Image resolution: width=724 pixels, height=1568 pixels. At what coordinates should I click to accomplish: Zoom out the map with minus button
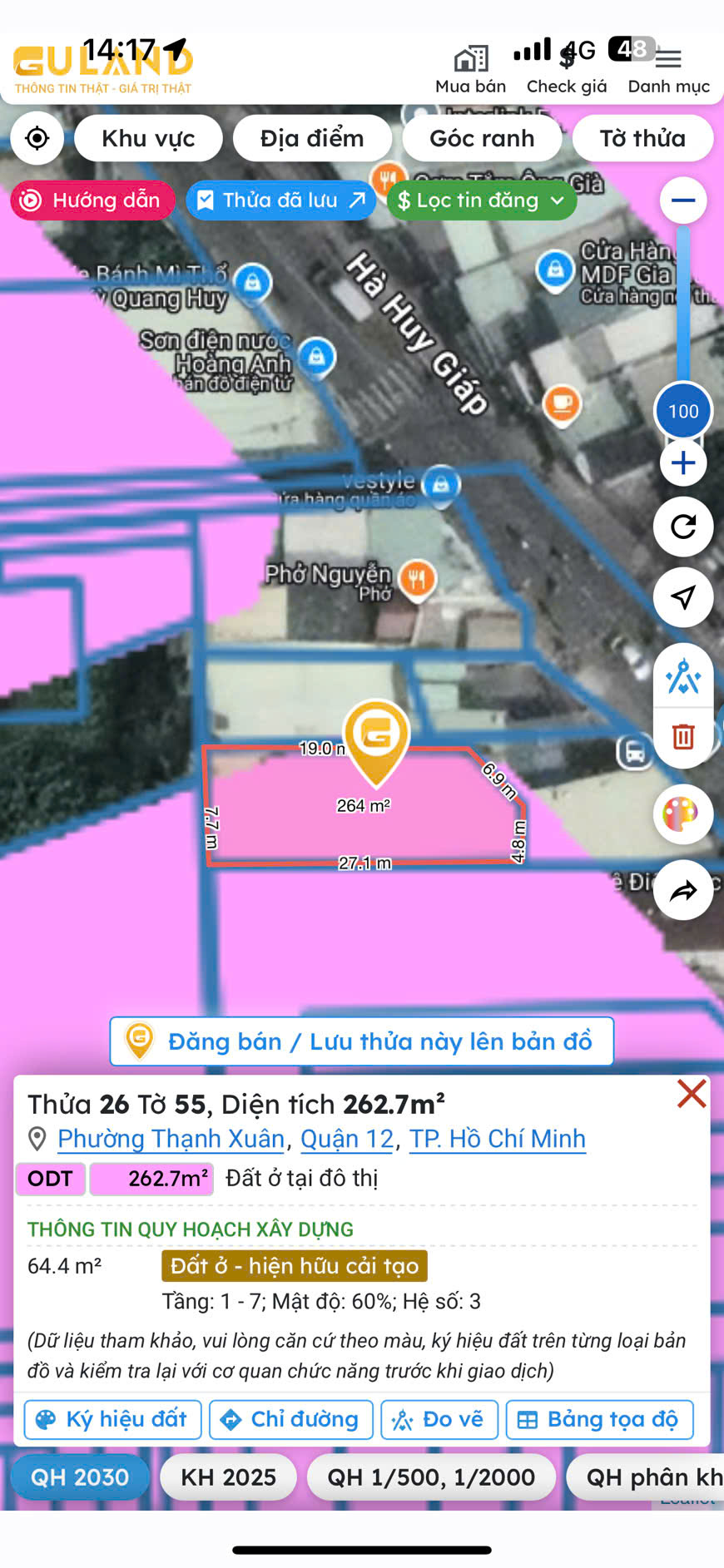tap(683, 200)
